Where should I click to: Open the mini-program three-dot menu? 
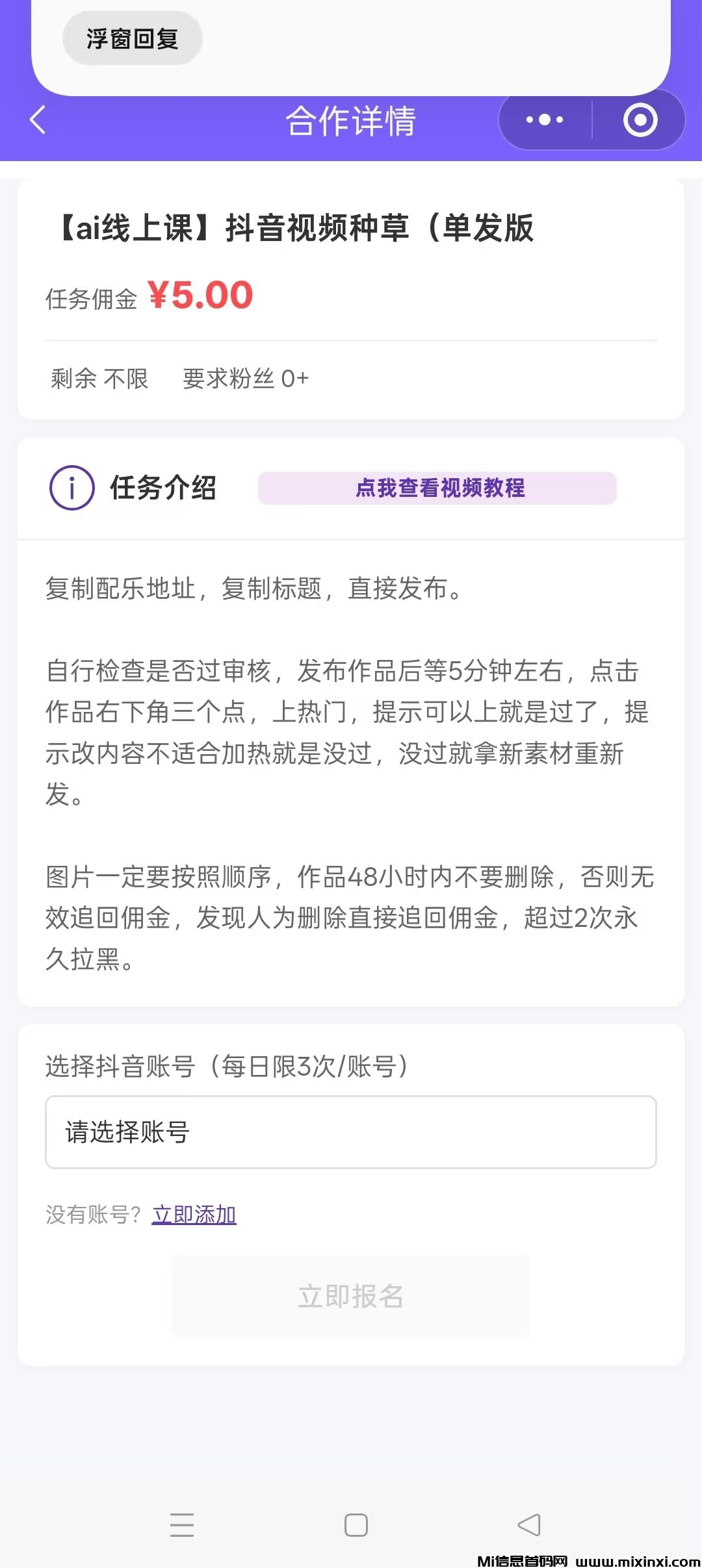545,120
